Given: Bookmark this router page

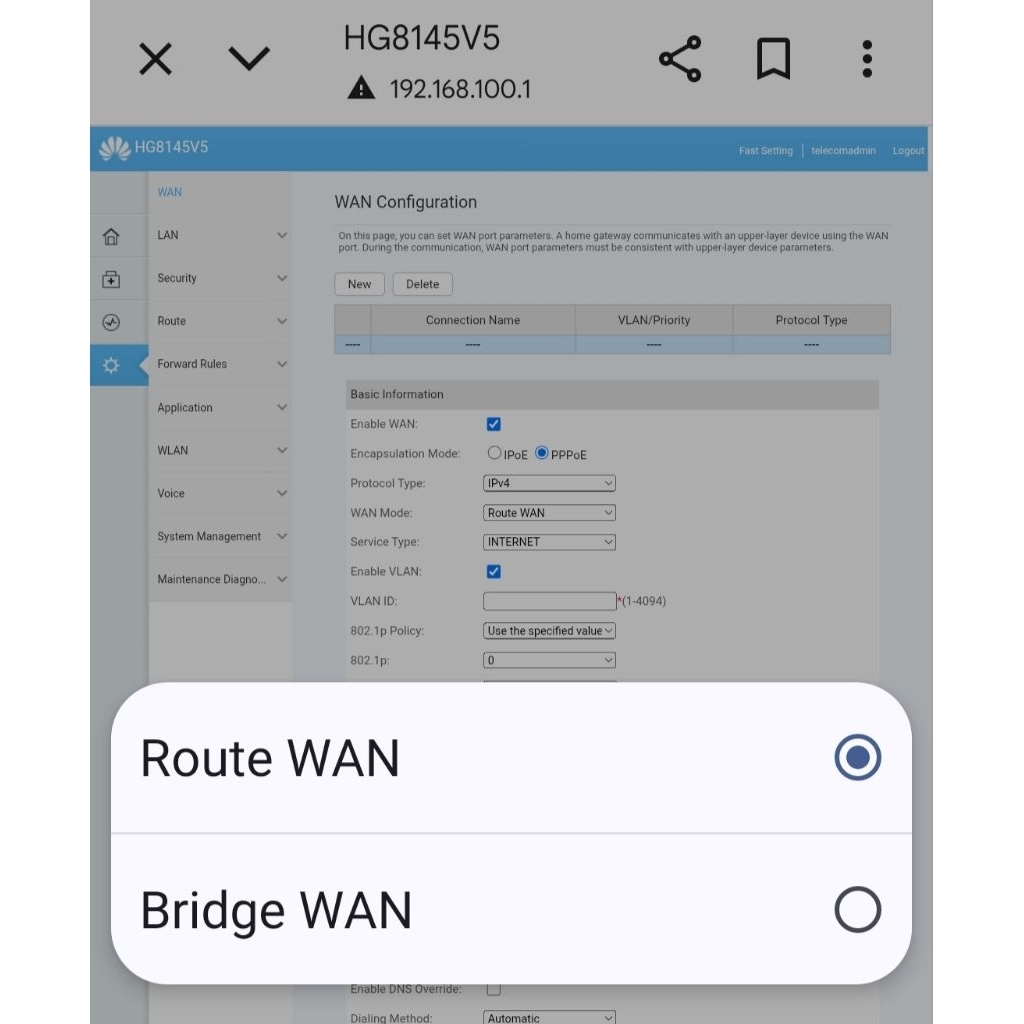Looking at the screenshot, I should point(773,59).
